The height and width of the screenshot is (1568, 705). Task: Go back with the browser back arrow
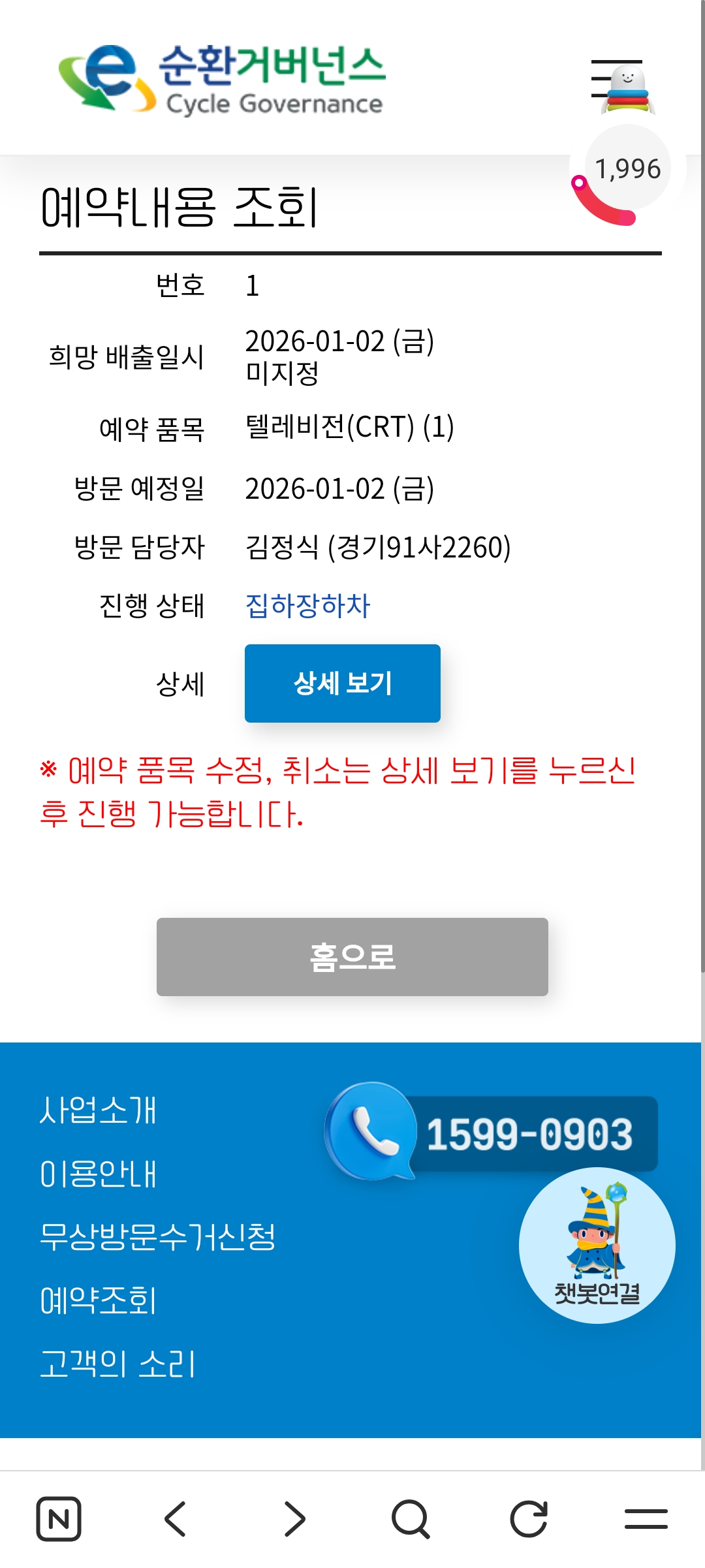[176, 1518]
